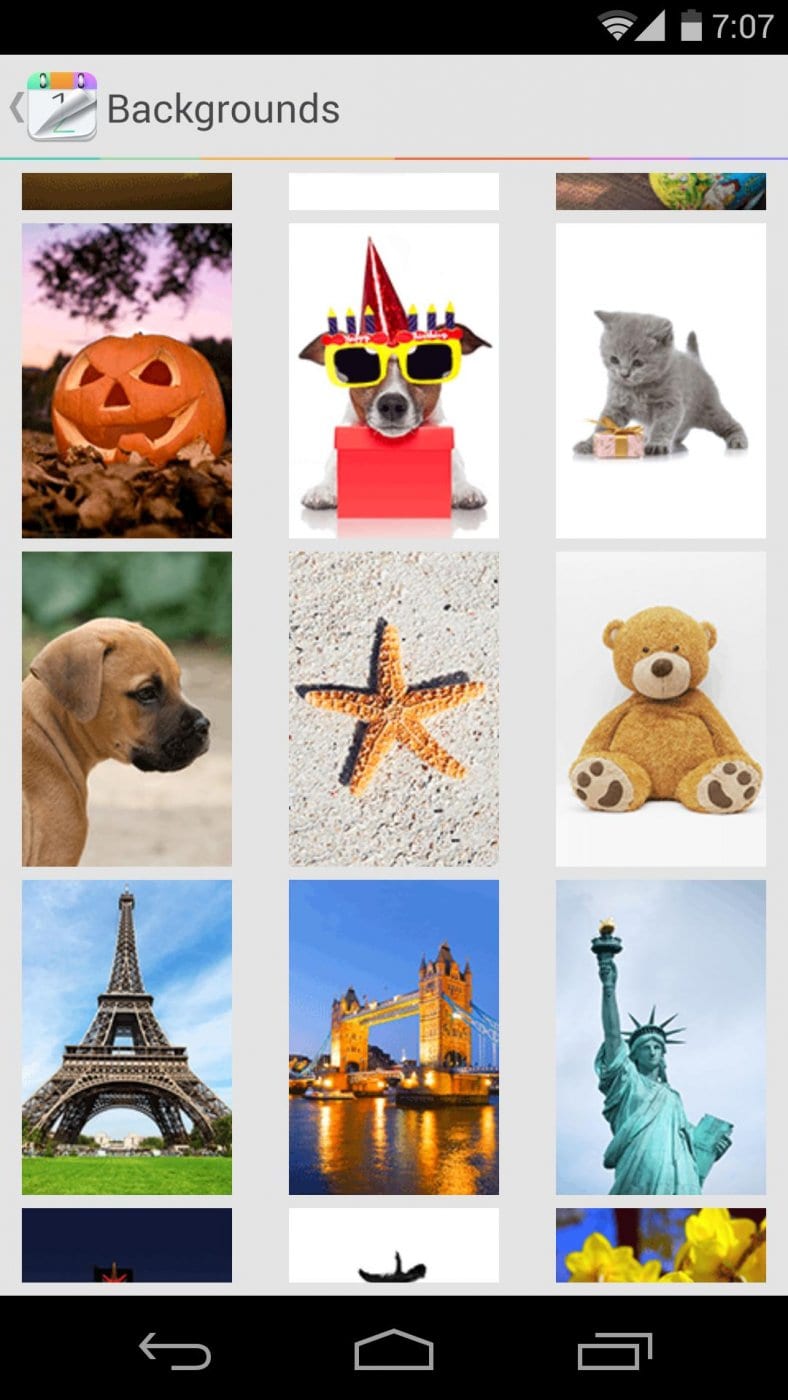Select the teddy bear background
This screenshot has height=1400, width=788.
pyautogui.click(x=660, y=707)
